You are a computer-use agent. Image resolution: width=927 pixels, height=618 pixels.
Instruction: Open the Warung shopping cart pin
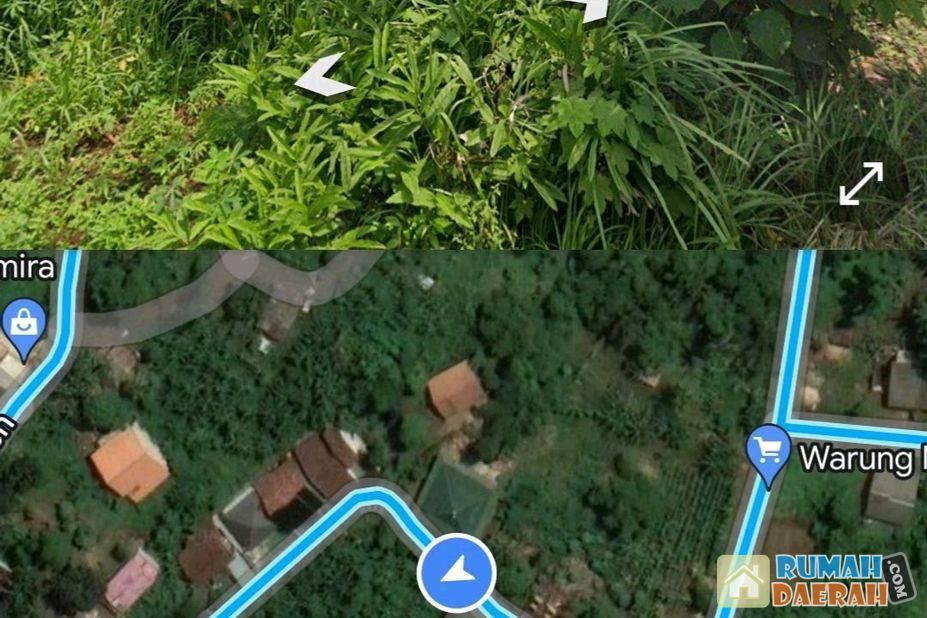pos(768,454)
